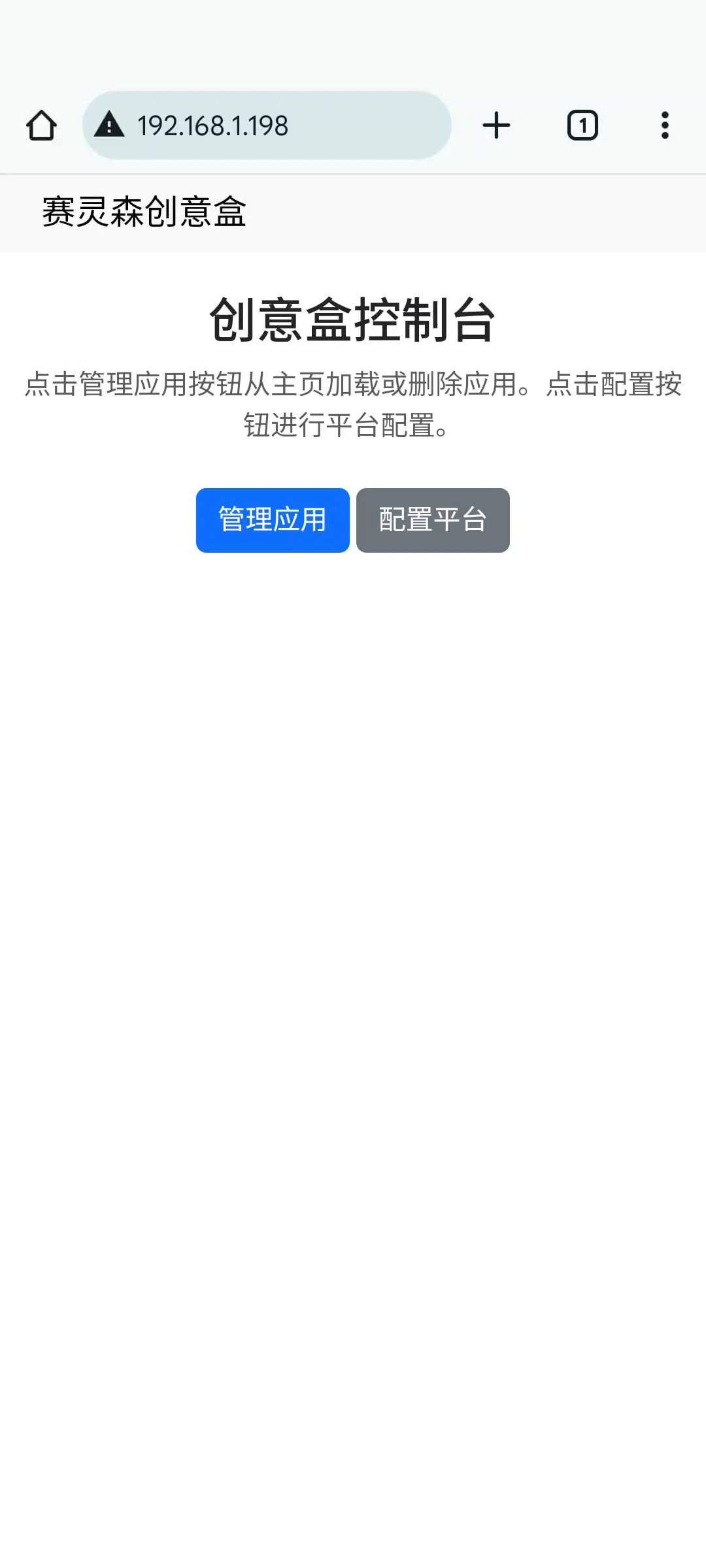Open a new browser tab

pos(496,125)
